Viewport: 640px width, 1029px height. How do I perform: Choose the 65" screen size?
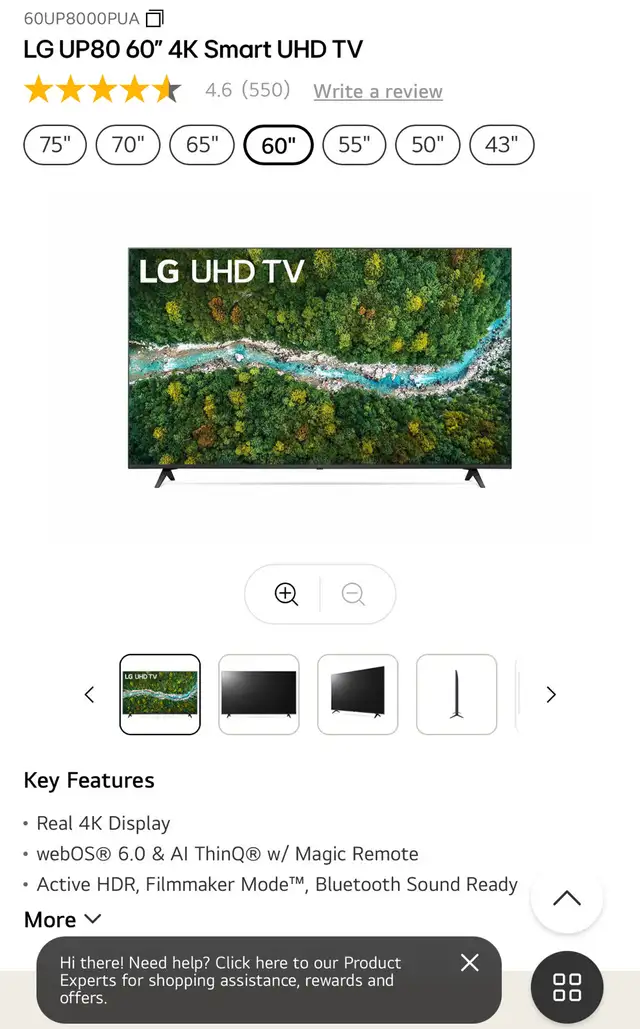point(202,144)
